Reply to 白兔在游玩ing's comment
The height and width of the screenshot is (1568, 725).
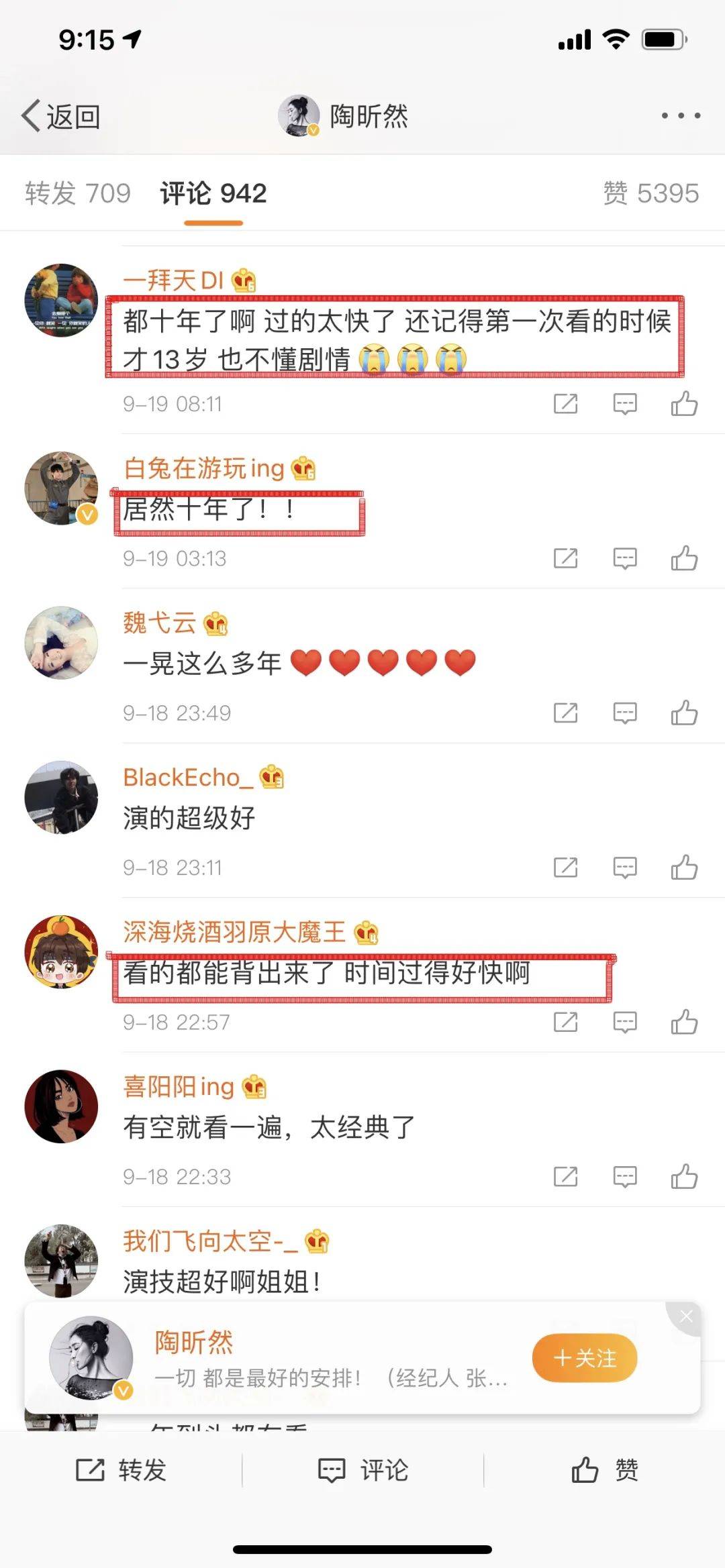pos(624,558)
